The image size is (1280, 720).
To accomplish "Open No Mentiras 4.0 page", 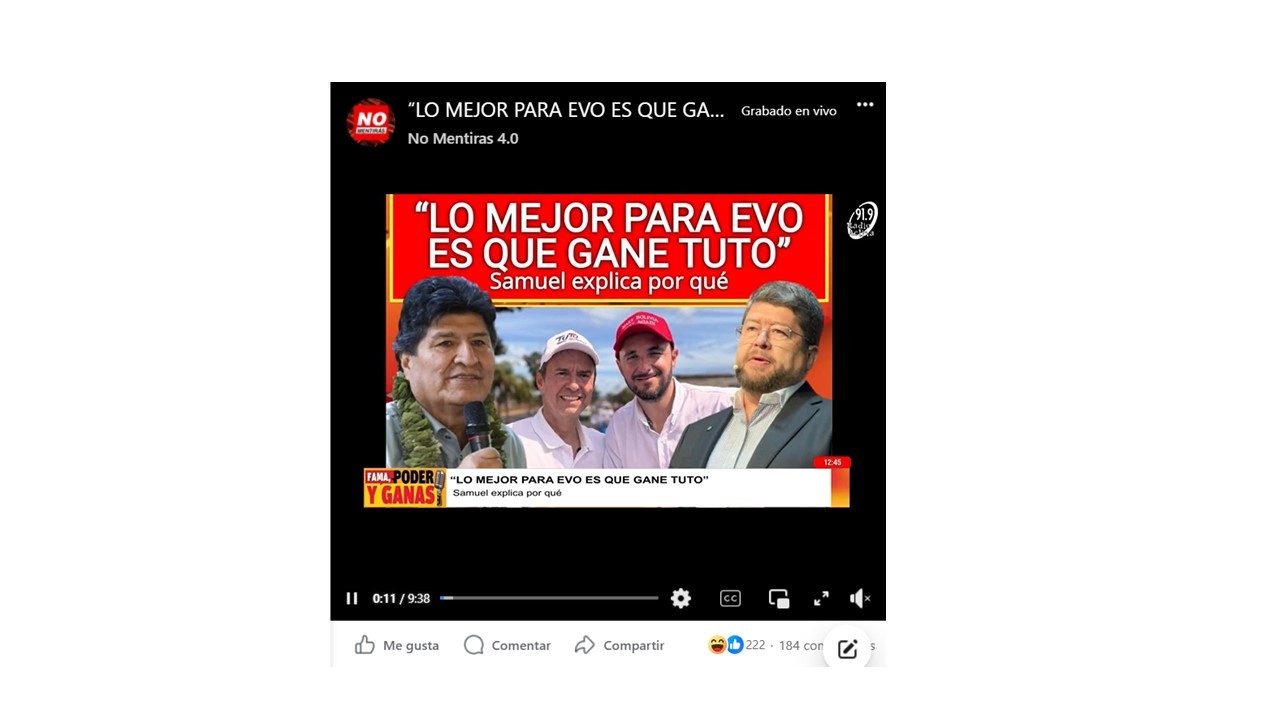I will tap(463, 138).
